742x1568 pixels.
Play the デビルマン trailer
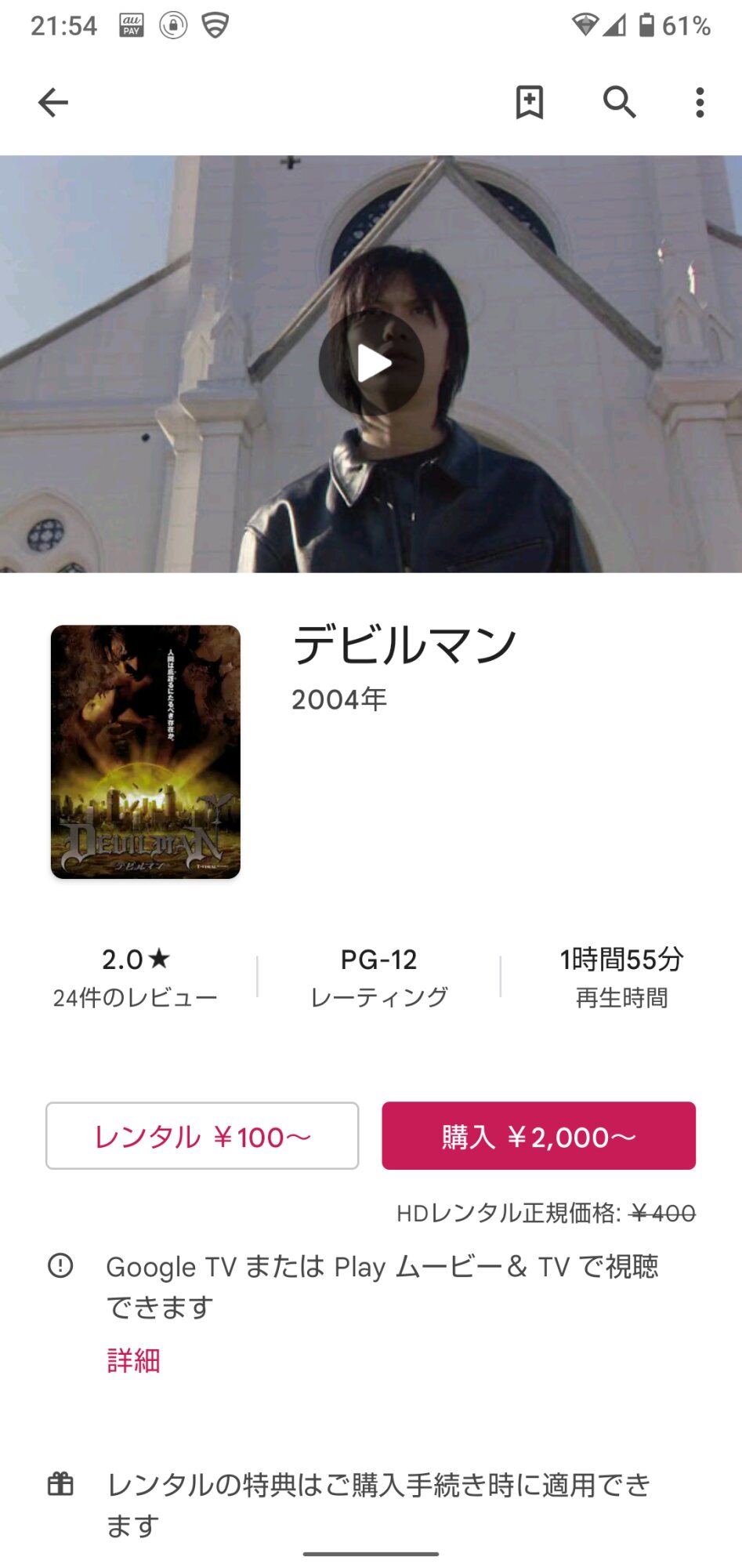pos(371,364)
